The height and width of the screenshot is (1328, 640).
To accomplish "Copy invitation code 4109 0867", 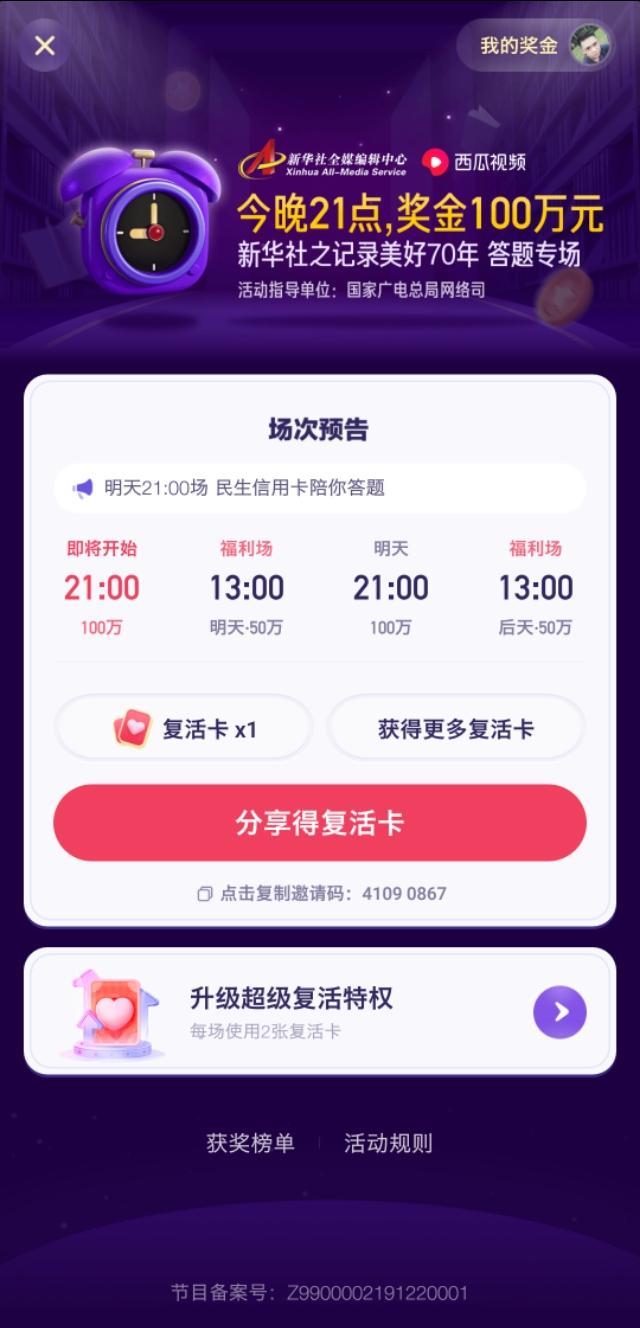I will point(320,893).
